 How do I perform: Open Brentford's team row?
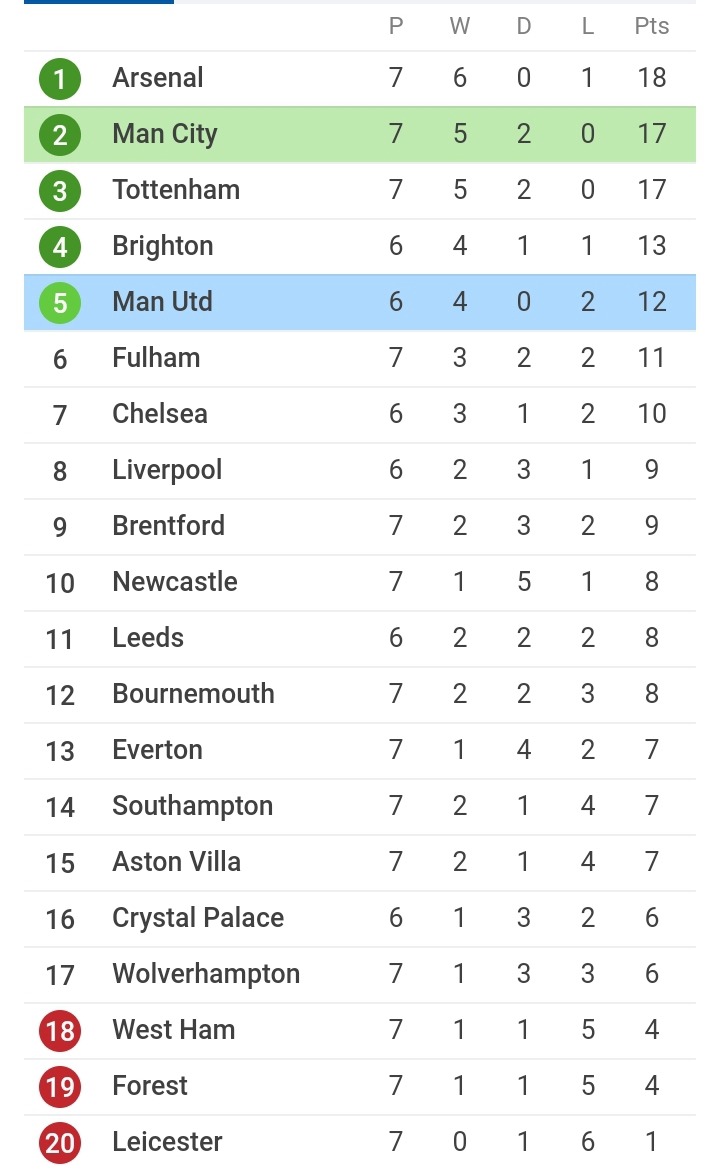click(360, 526)
